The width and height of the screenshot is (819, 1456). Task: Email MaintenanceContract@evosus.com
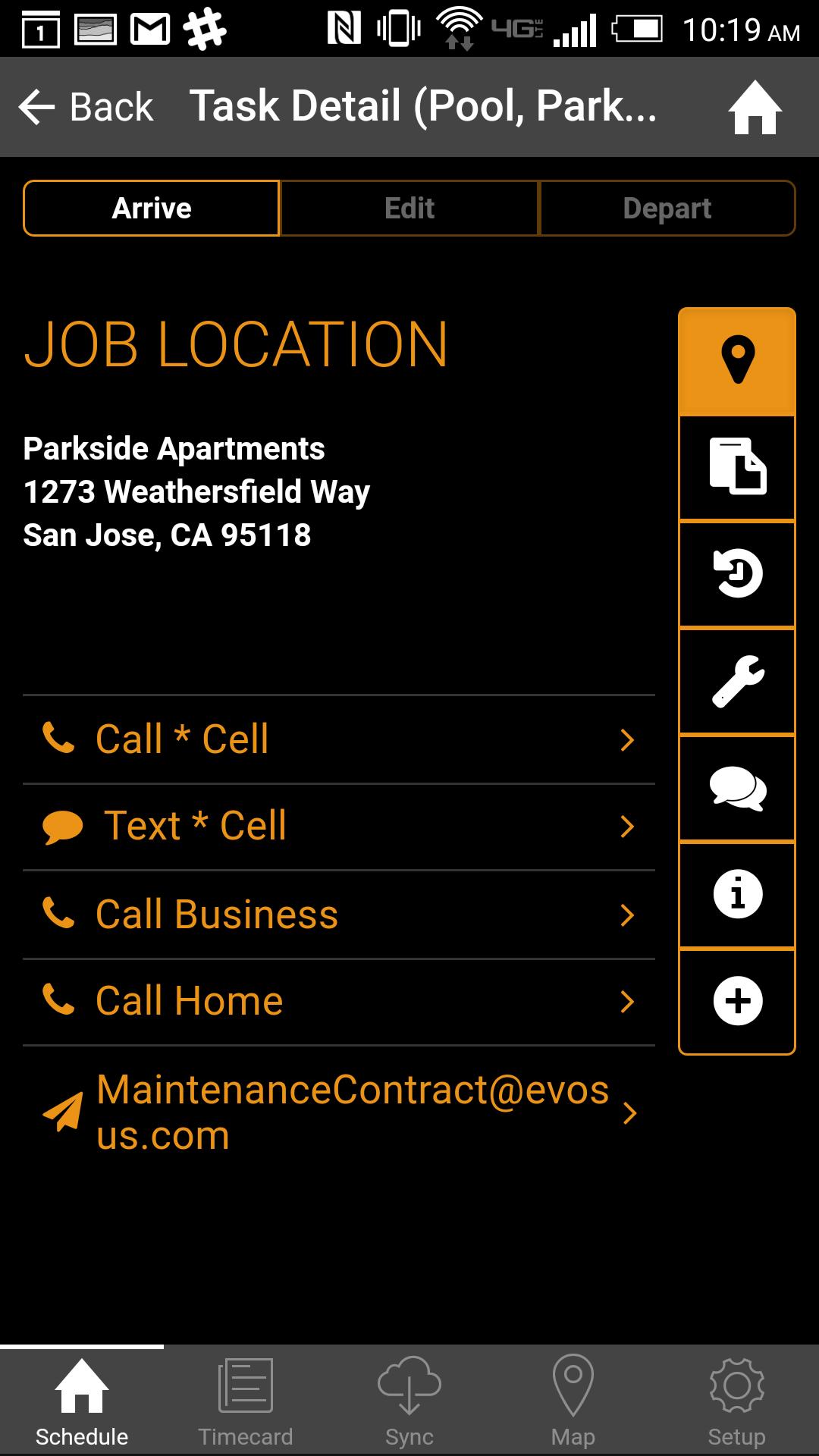pos(339,1112)
